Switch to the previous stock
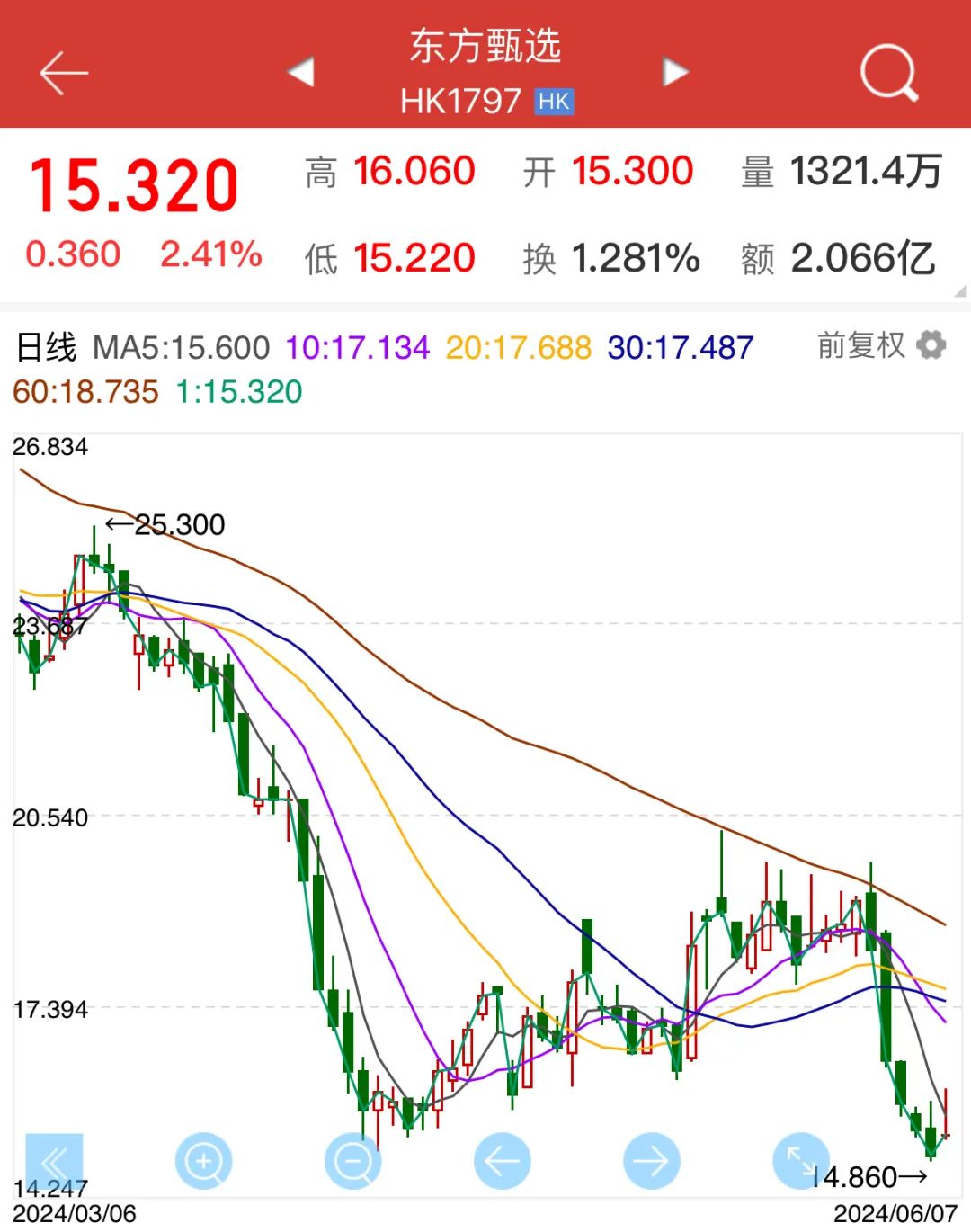This screenshot has height=1232, width=971. click(301, 72)
